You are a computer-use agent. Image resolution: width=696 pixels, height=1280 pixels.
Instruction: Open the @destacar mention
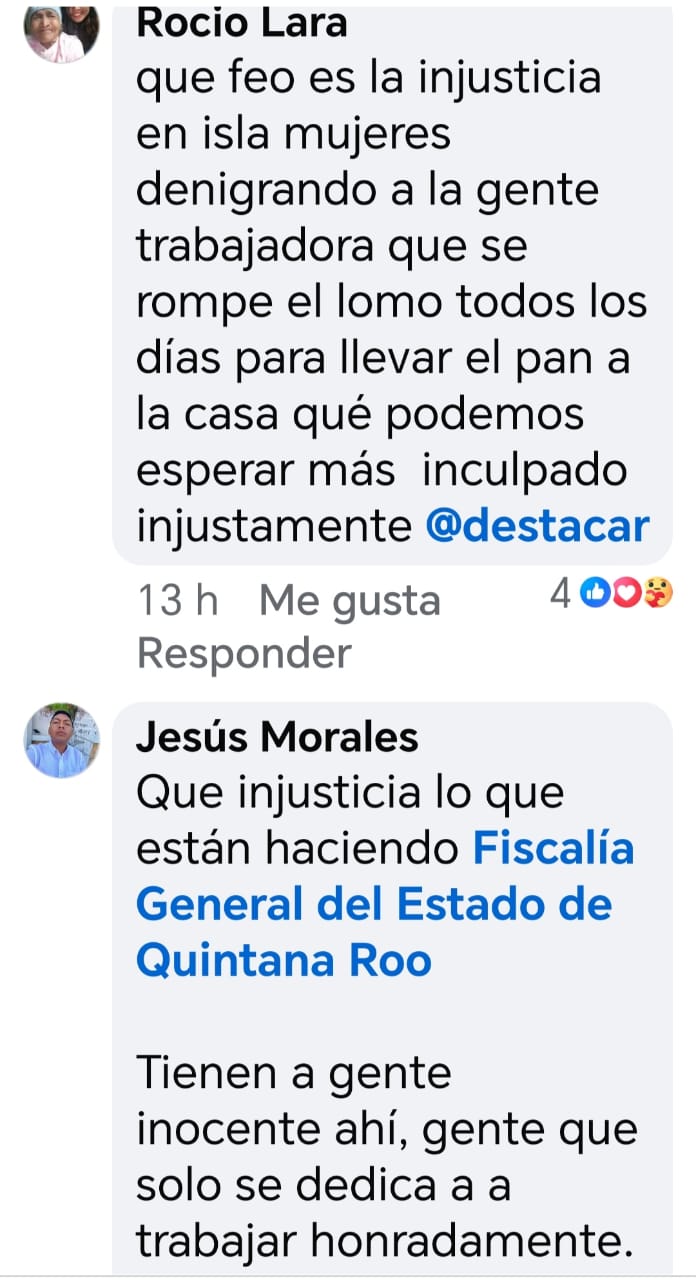pyautogui.click(x=537, y=526)
